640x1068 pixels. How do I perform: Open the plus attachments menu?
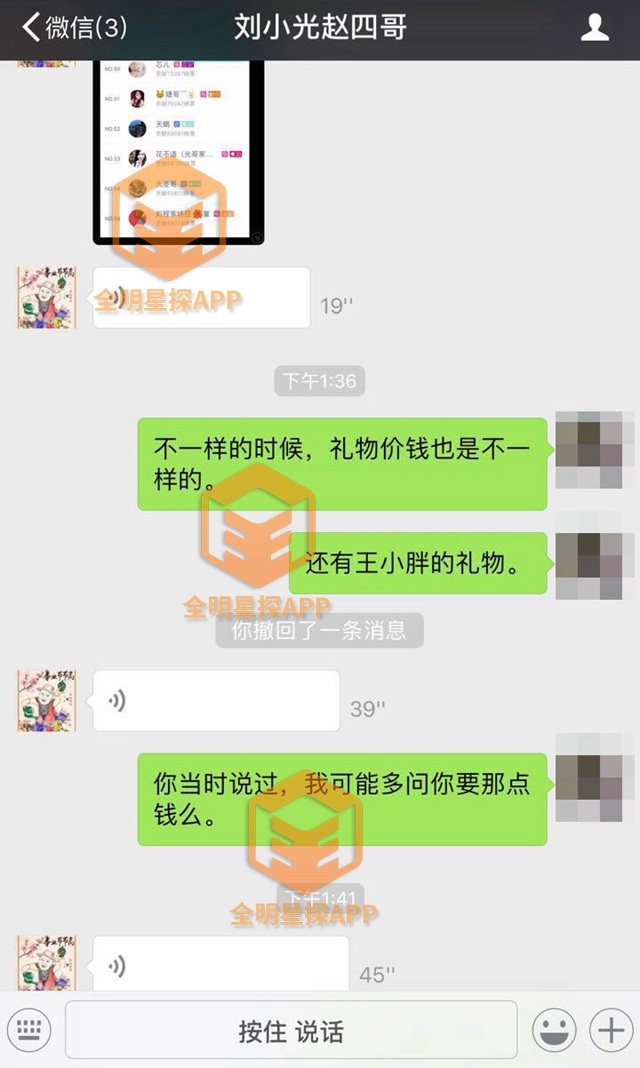[609, 1030]
